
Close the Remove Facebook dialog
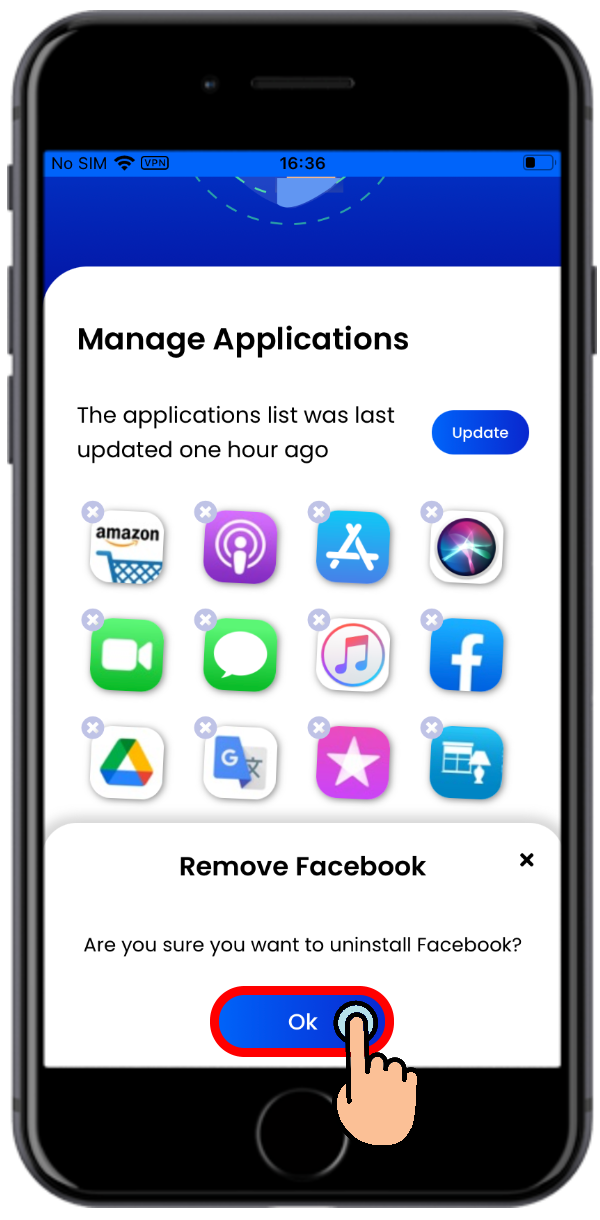tap(527, 860)
